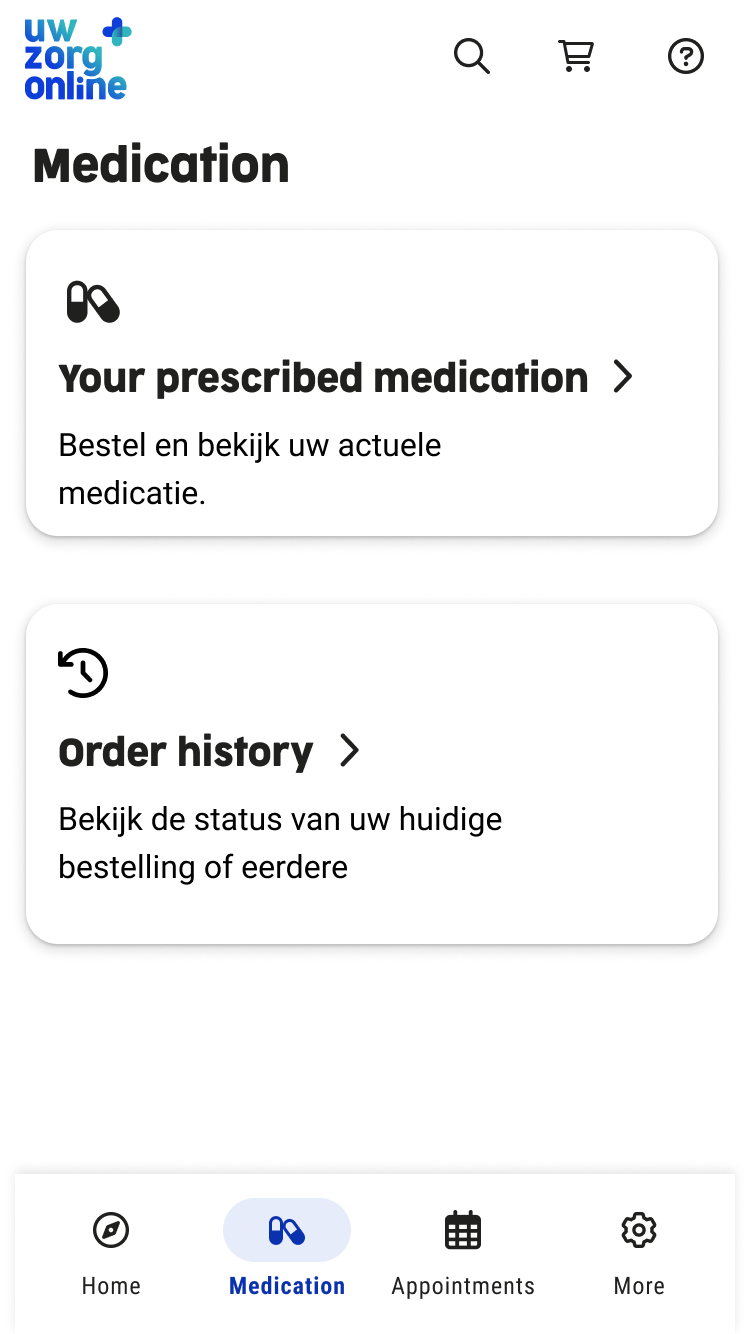The width and height of the screenshot is (750, 1334).
Task: Open Your prescribed medication card
Action: point(371,383)
